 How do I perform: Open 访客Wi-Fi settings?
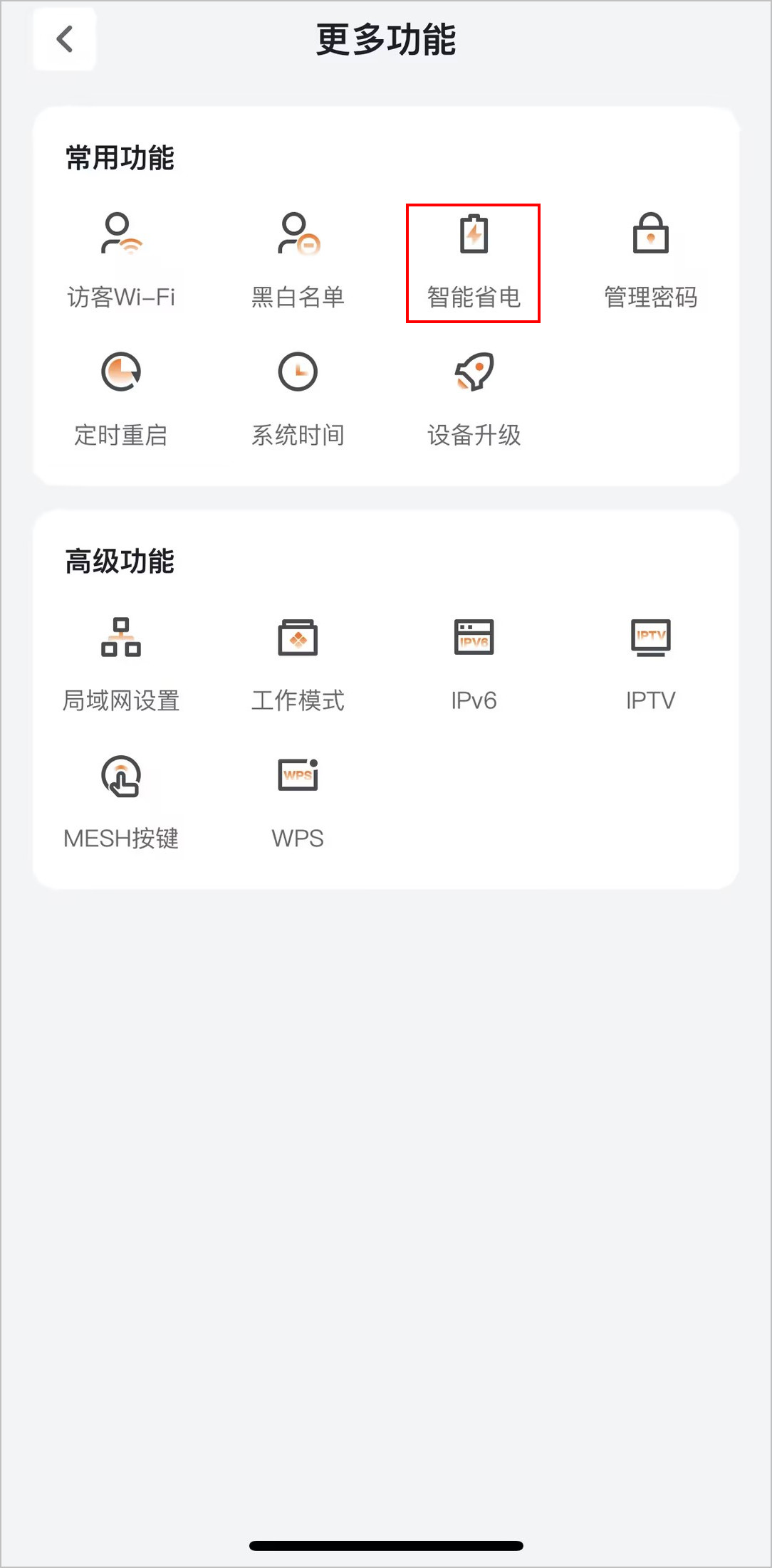121,261
